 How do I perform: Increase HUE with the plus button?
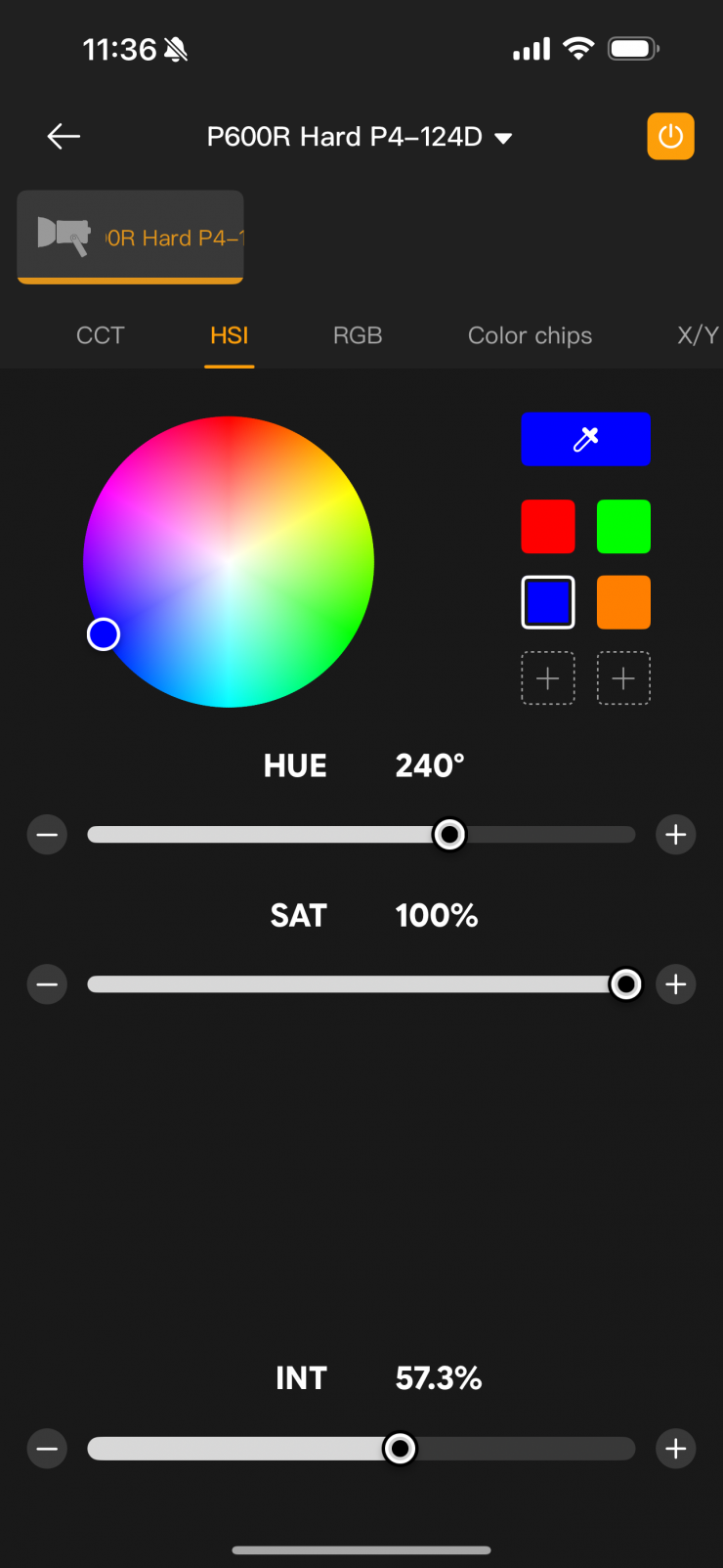pos(675,835)
